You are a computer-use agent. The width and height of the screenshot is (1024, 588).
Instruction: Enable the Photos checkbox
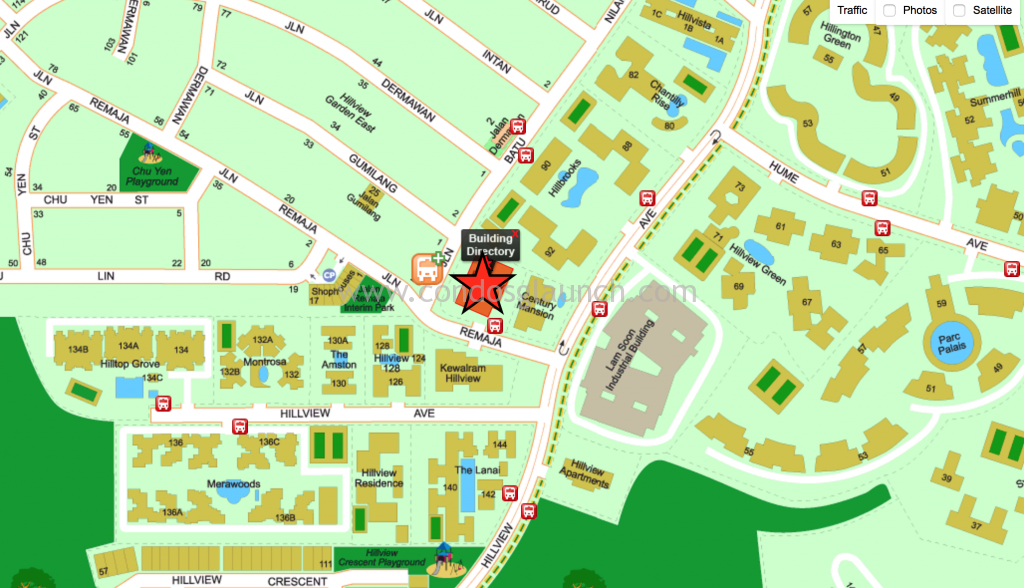pyautogui.click(x=889, y=10)
